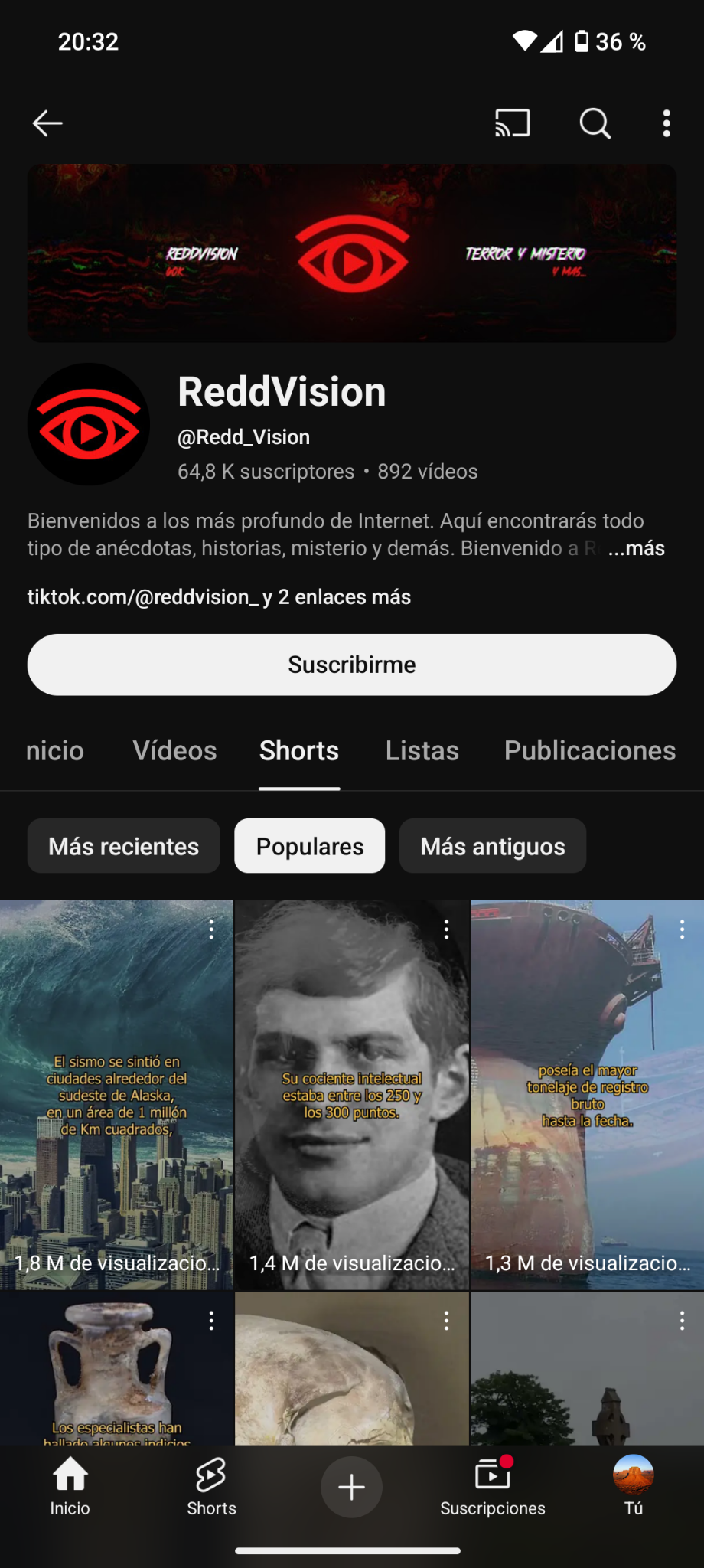
Task: Go back using the top arrow
Action: pos(47,123)
